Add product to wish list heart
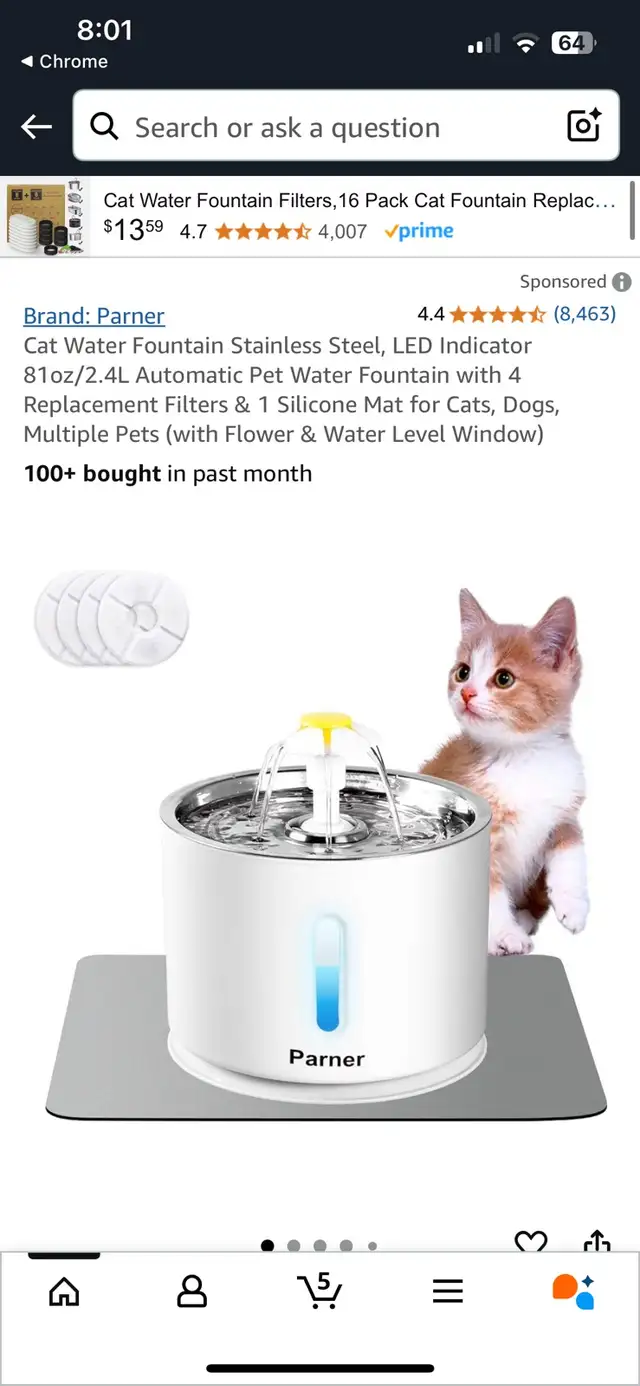The height and width of the screenshot is (1386, 640). pyautogui.click(x=530, y=1241)
